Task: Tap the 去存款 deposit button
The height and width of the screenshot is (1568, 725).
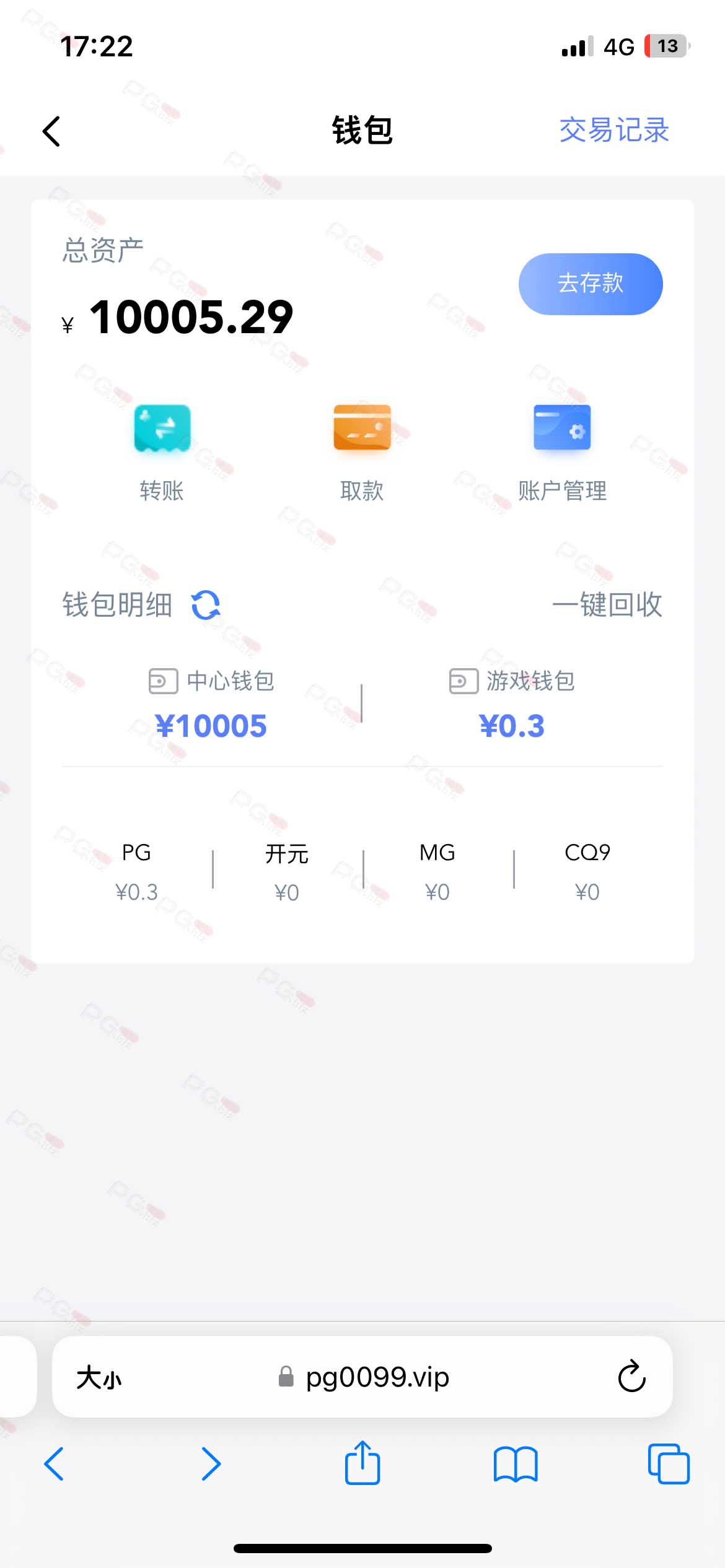Action: [591, 284]
